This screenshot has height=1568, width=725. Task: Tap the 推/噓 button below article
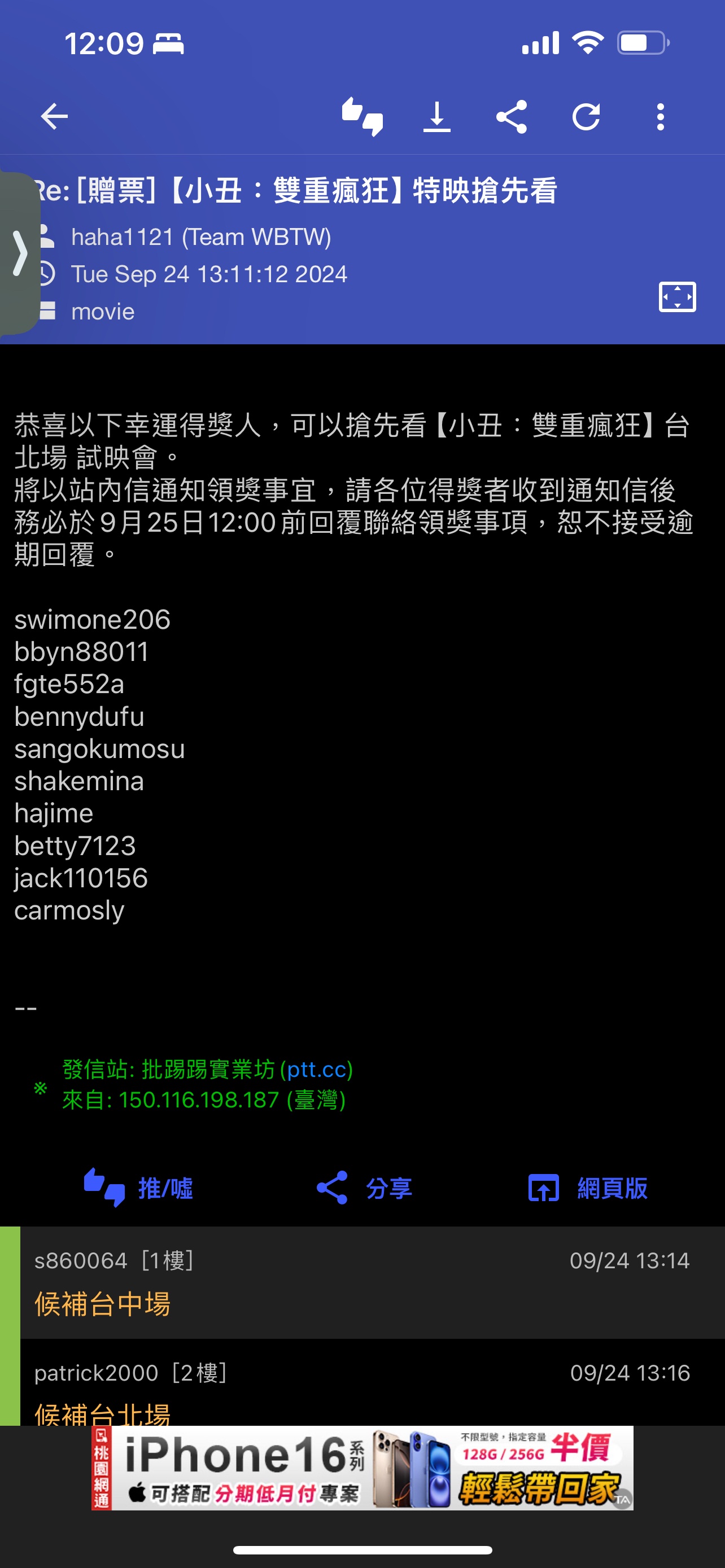[x=138, y=1188]
